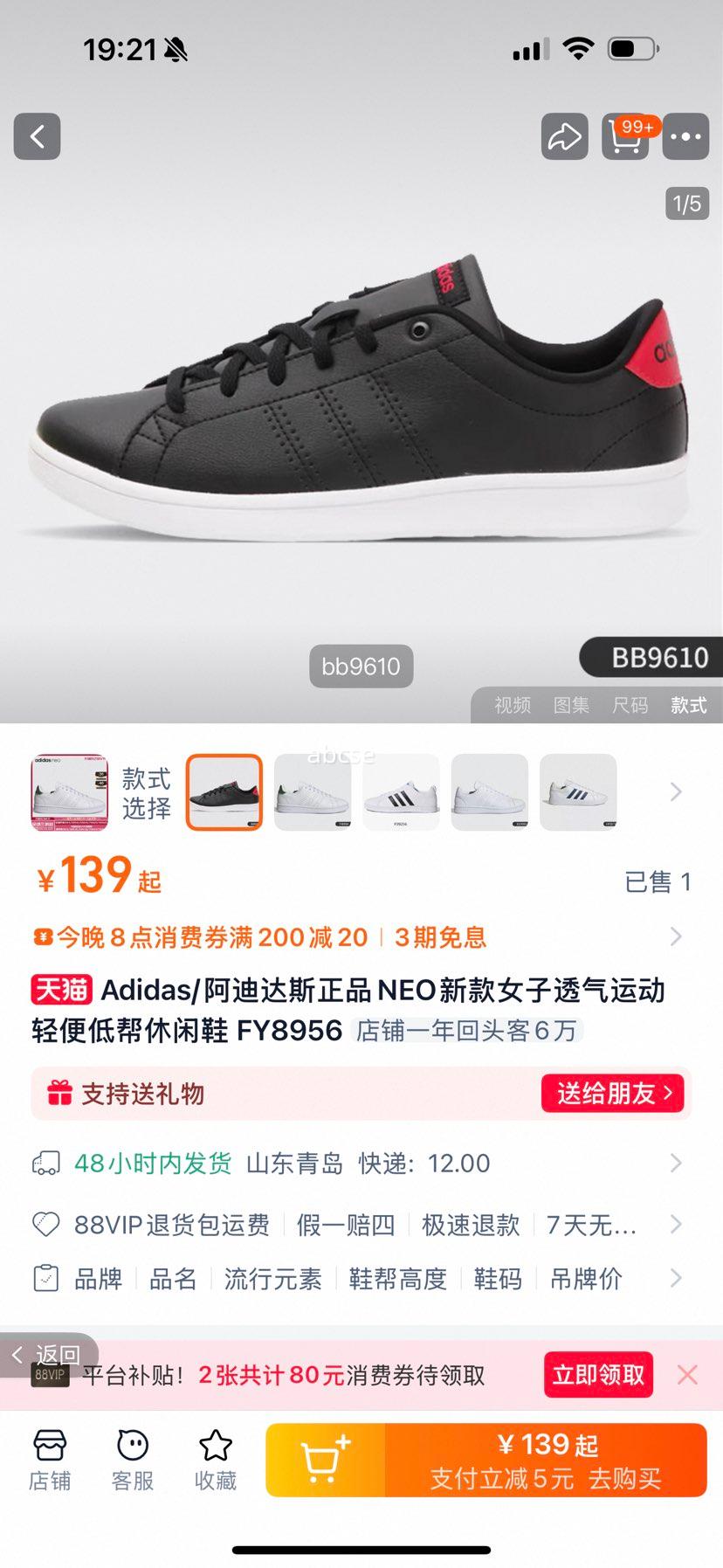Dismiss the coupon banner with the X
This screenshot has height=1568, width=723.
688,1374
